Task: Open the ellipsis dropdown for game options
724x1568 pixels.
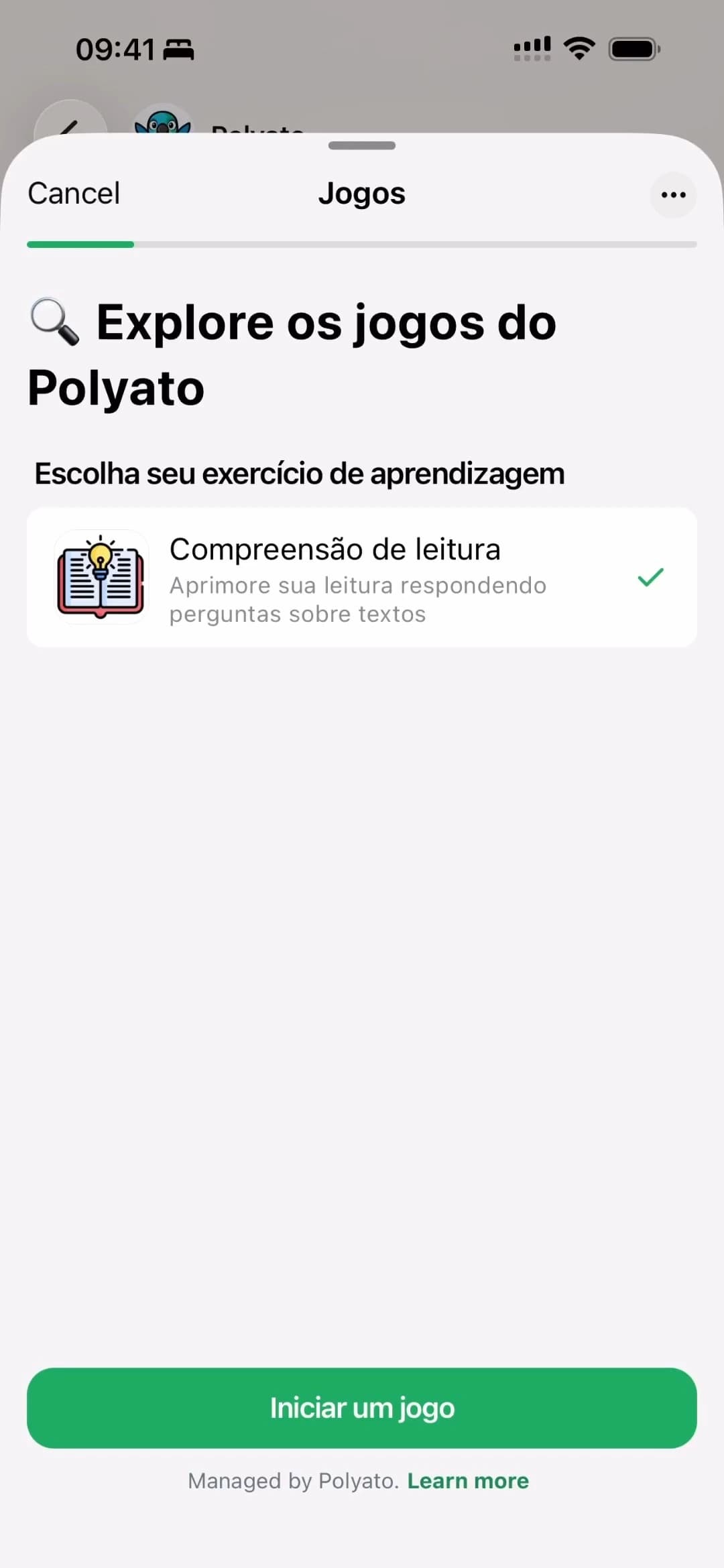Action: (x=673, y=194)
